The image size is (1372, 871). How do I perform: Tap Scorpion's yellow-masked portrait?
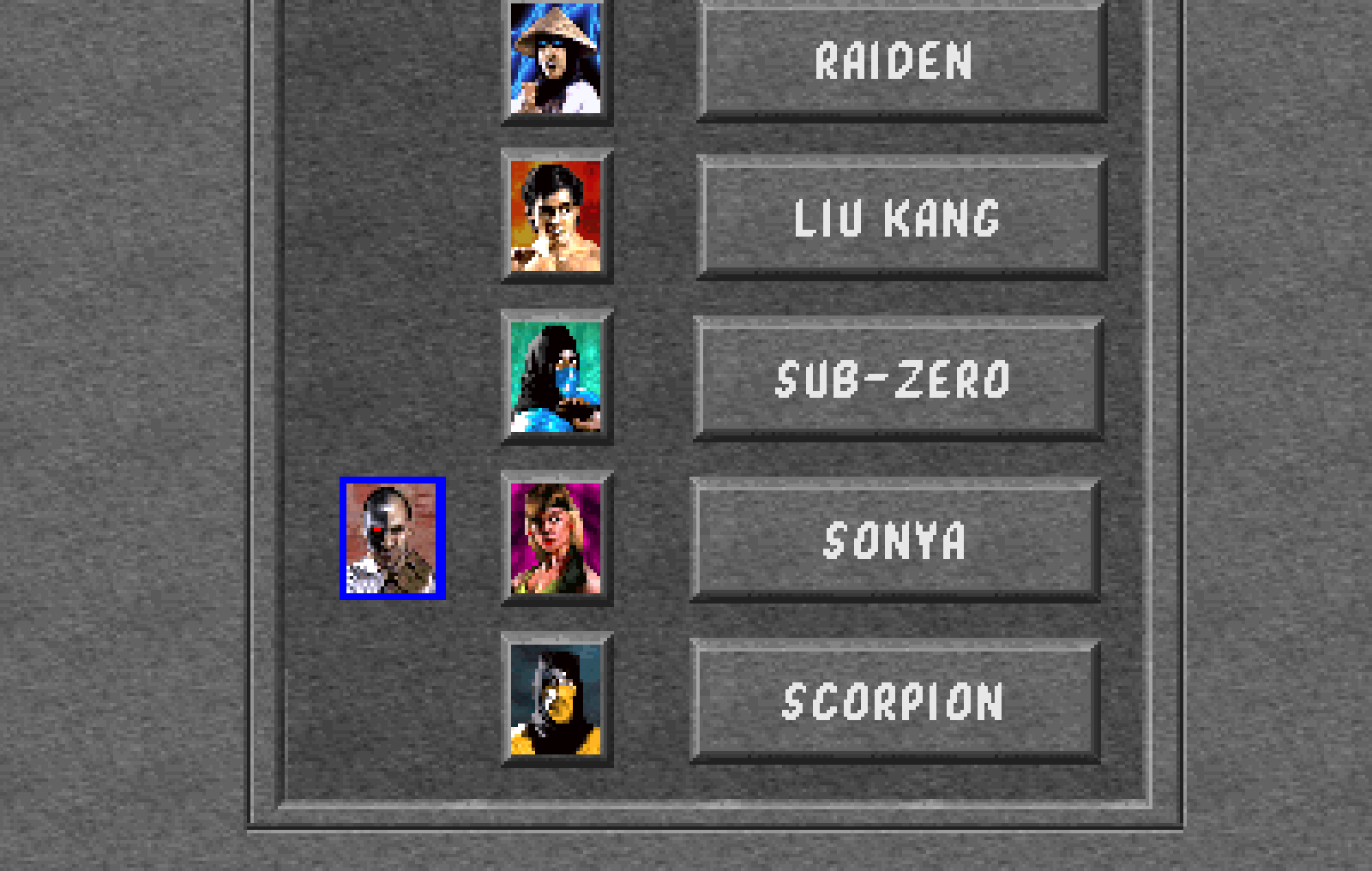pos(557,700)
